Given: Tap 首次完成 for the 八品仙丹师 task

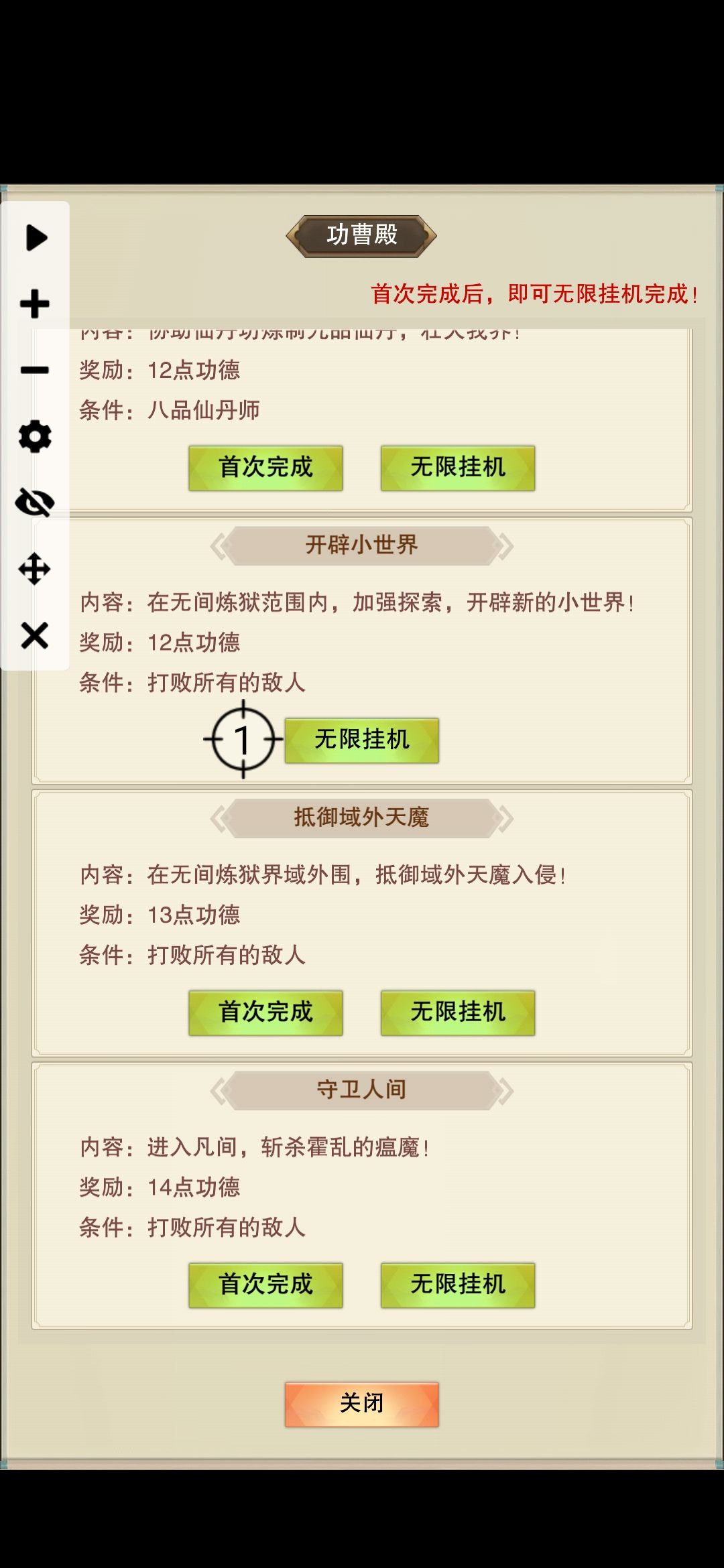Looking at the screenshot, I should 265,468.
